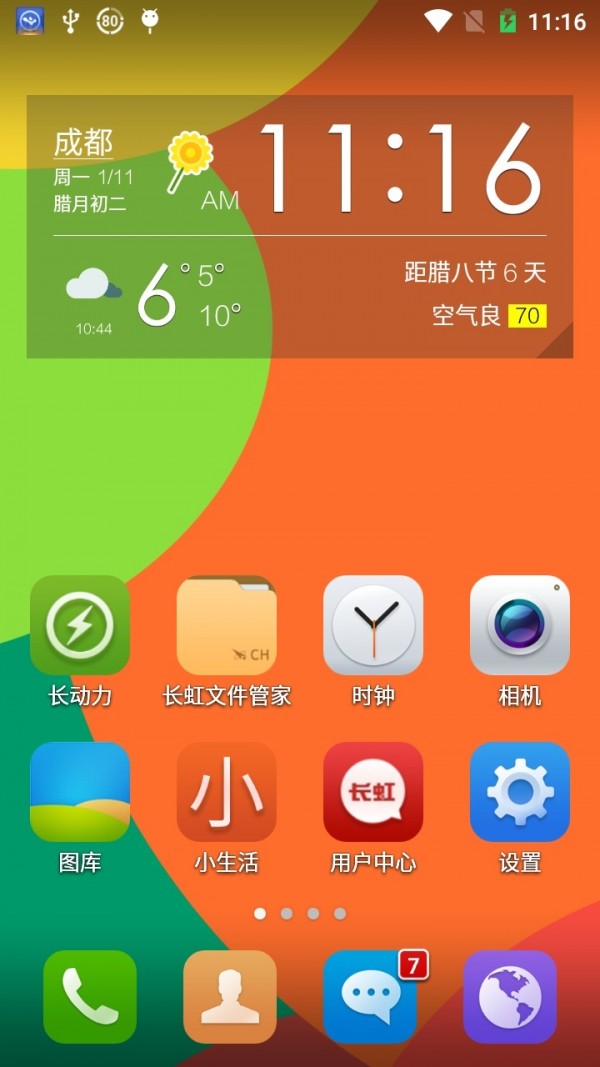Open the phone dialer in the dock
The image size is (600, 1067).
point(90,997)
